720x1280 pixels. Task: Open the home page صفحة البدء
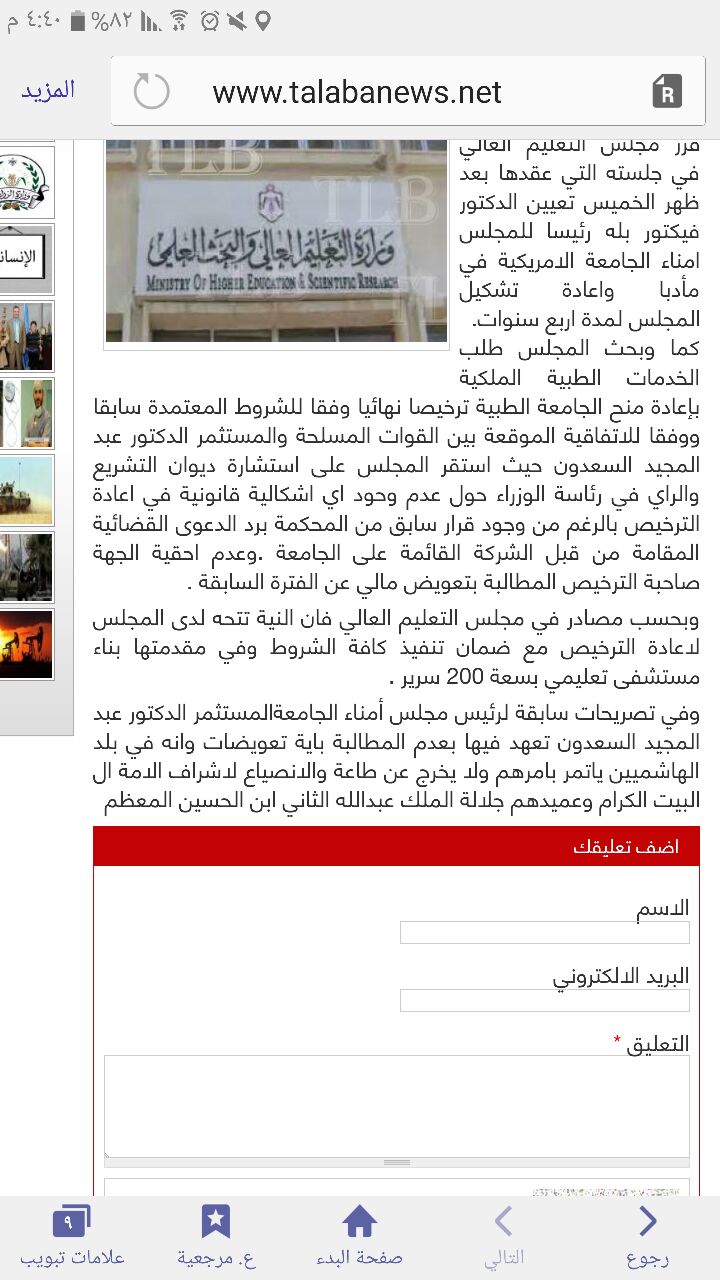coord(359,1236)
